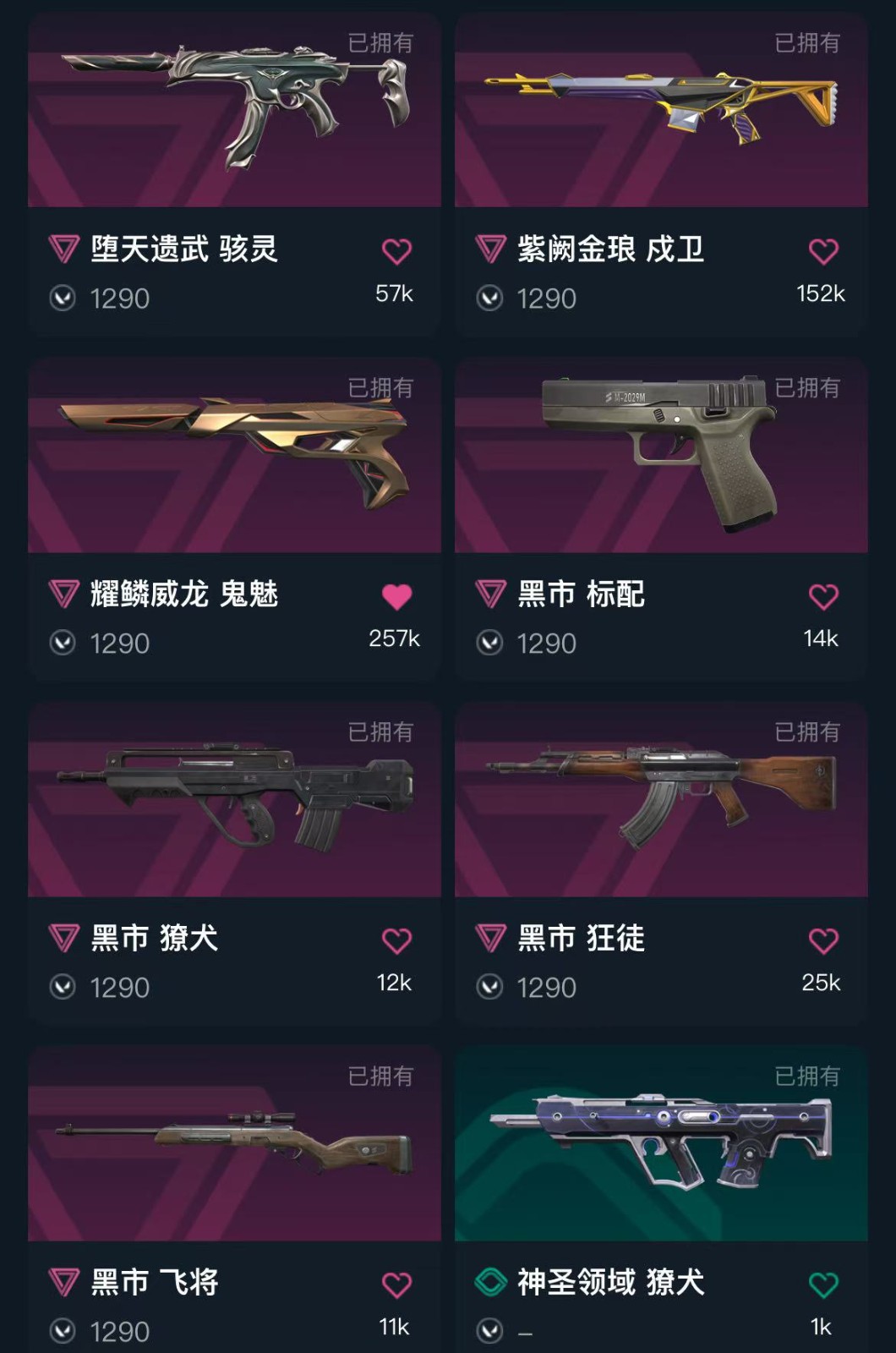
Task: Like the 堕天遗武 骇灵 skin
Action: click(396, 251)
